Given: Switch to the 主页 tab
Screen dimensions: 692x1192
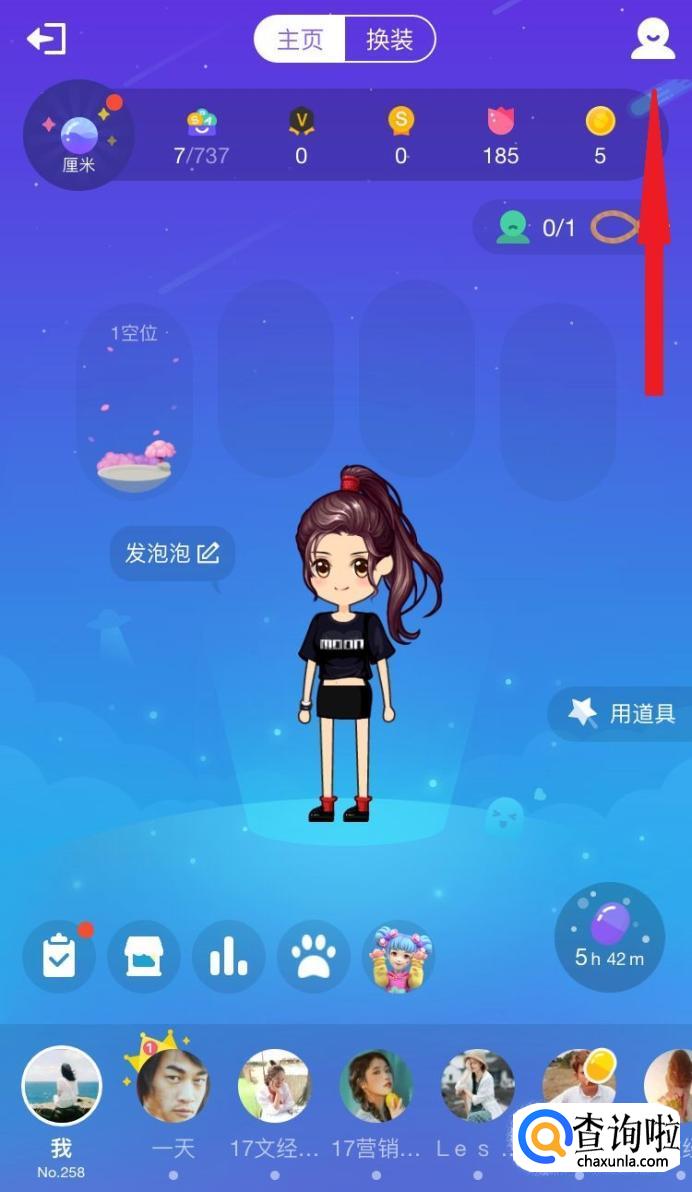Looking at the screenshot, I should click(x=299, y=40).
